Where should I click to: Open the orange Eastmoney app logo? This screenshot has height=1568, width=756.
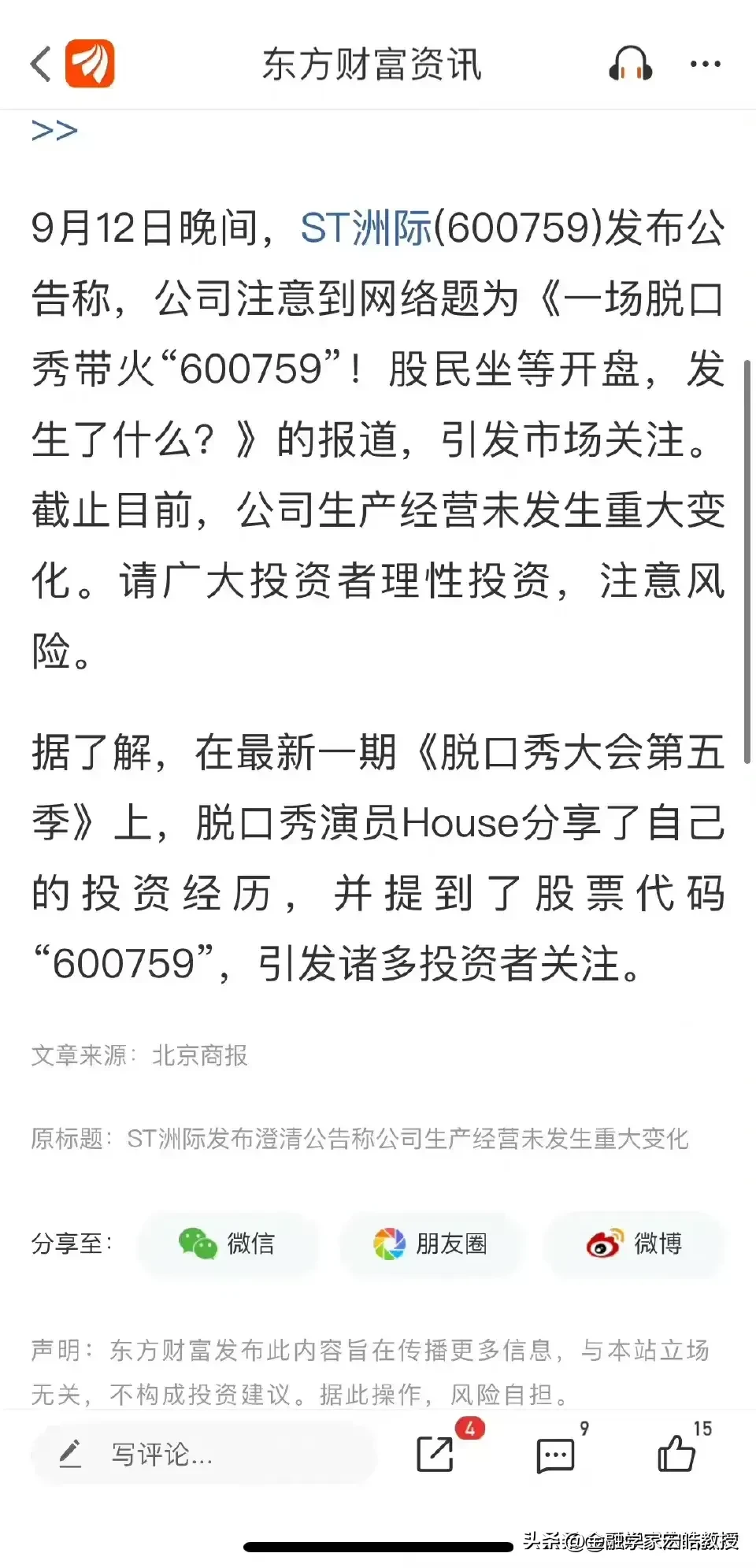tap(90, 64)
